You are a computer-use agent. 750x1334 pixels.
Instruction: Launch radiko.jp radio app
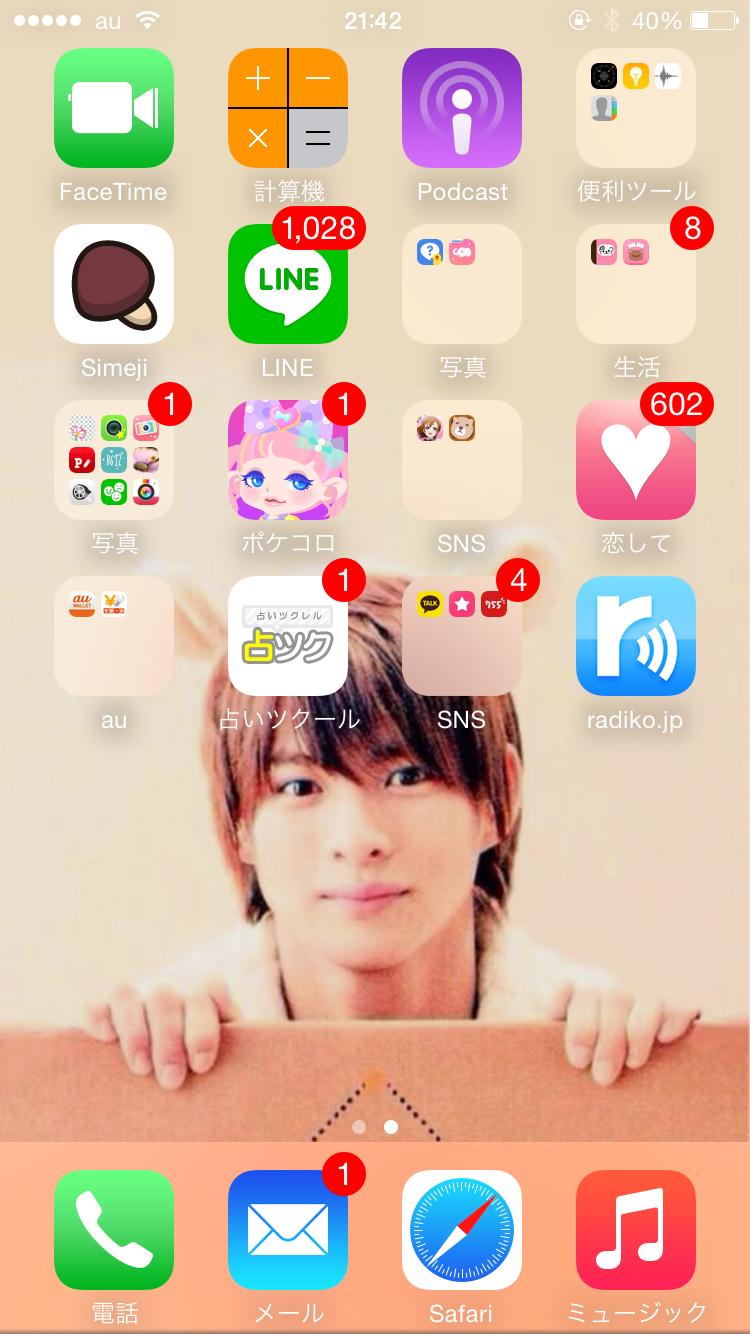tap(635, 636)
